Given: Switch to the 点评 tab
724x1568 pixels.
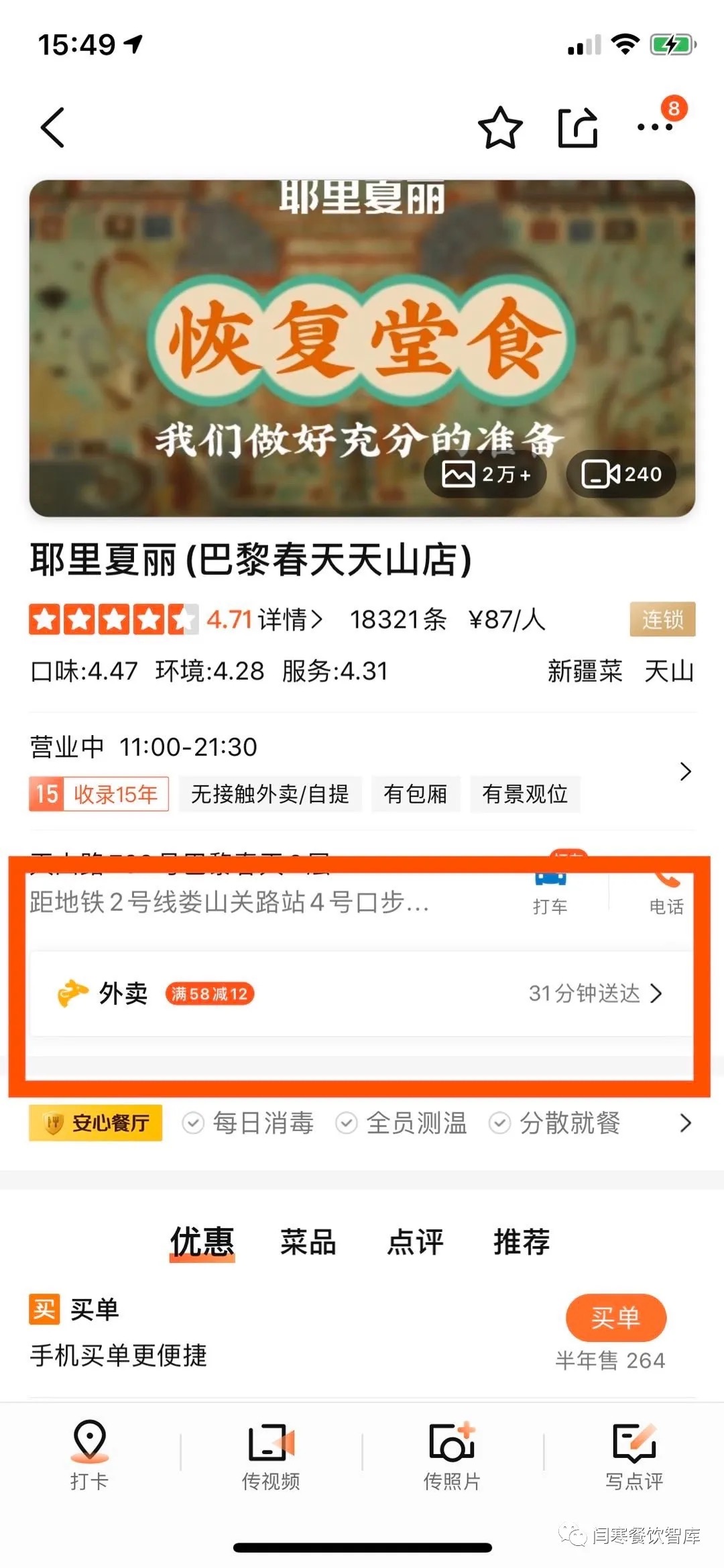Looking at the screenshot, I should (415, 1242).
